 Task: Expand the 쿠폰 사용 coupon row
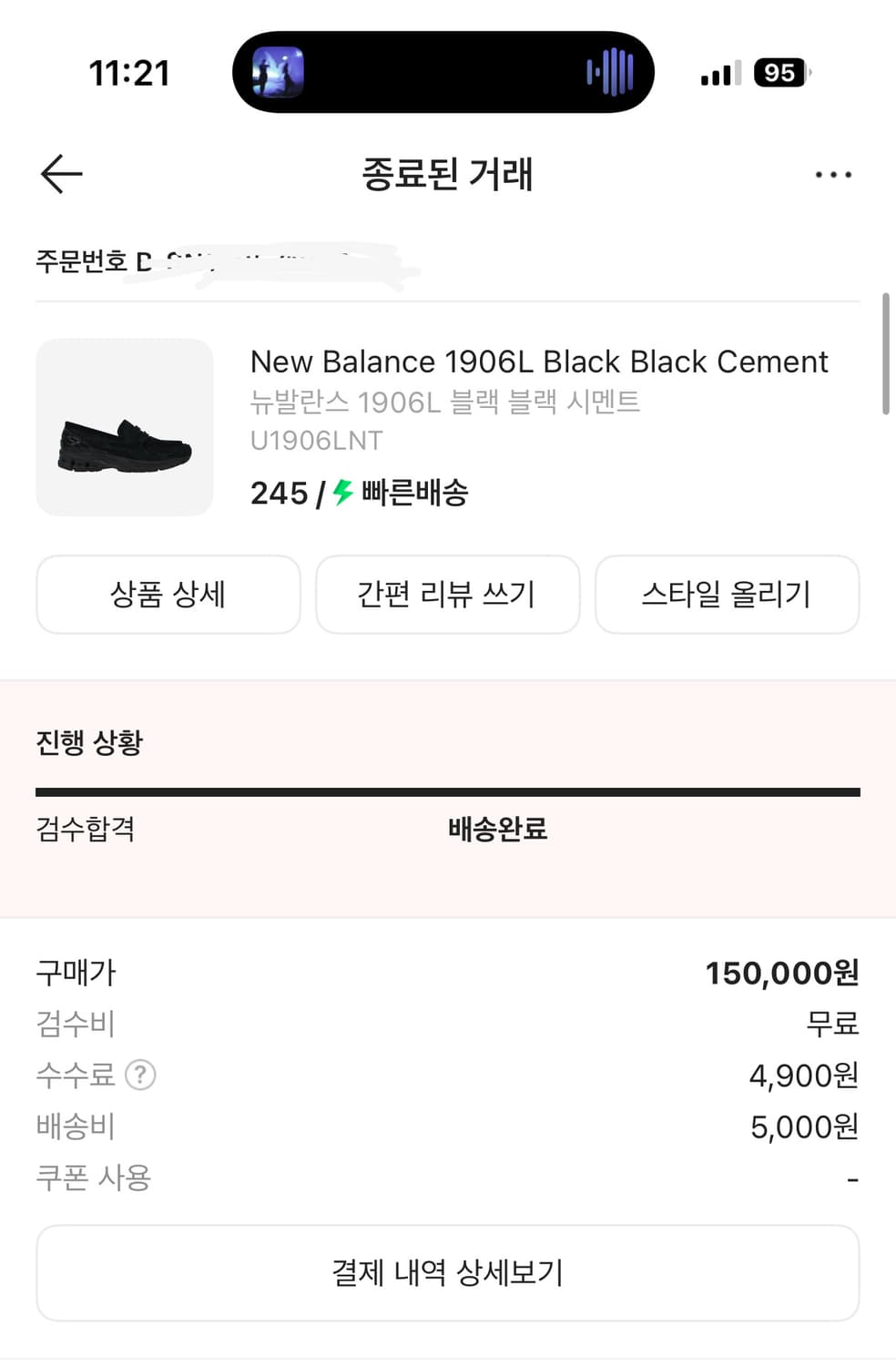[91, 1177]
